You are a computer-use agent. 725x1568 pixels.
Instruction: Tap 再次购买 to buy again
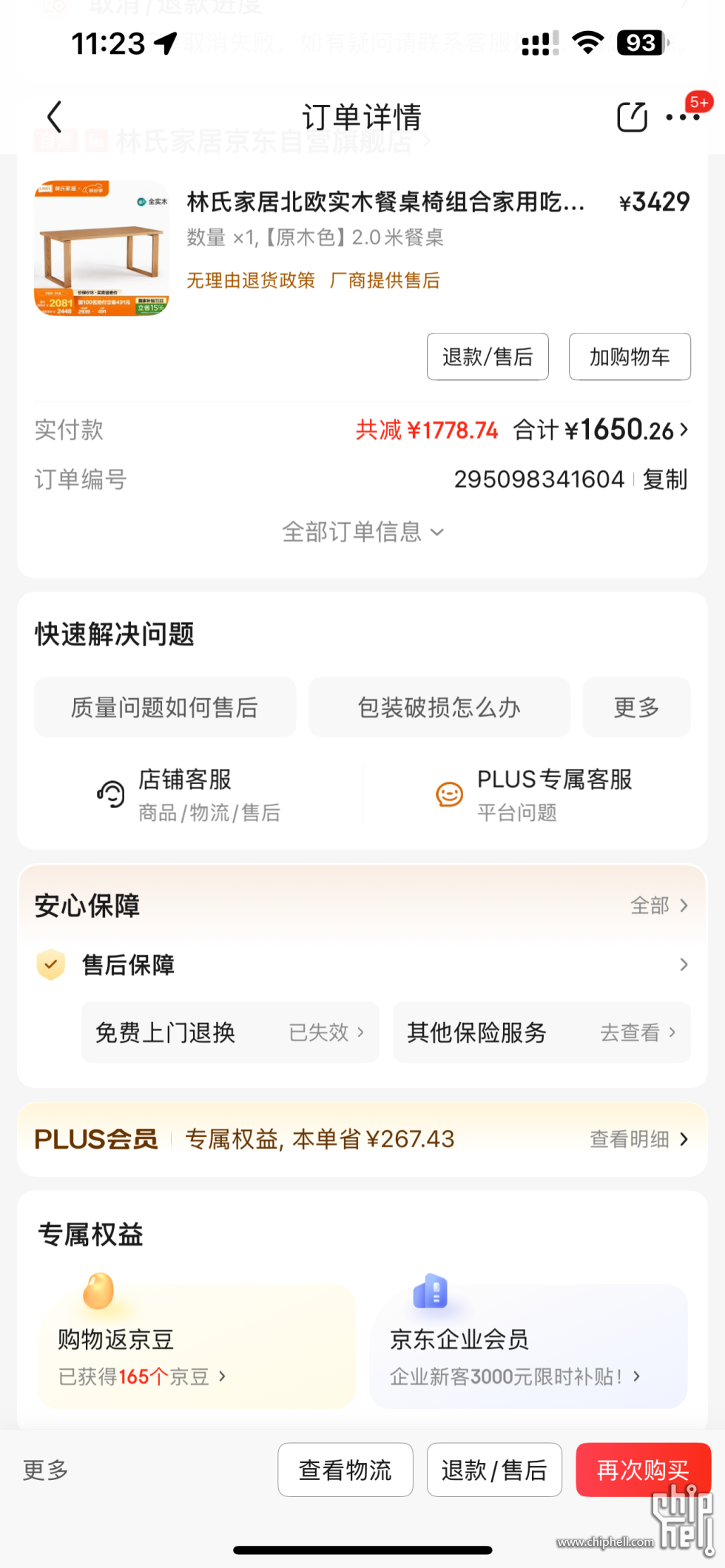click(642, 1470)
